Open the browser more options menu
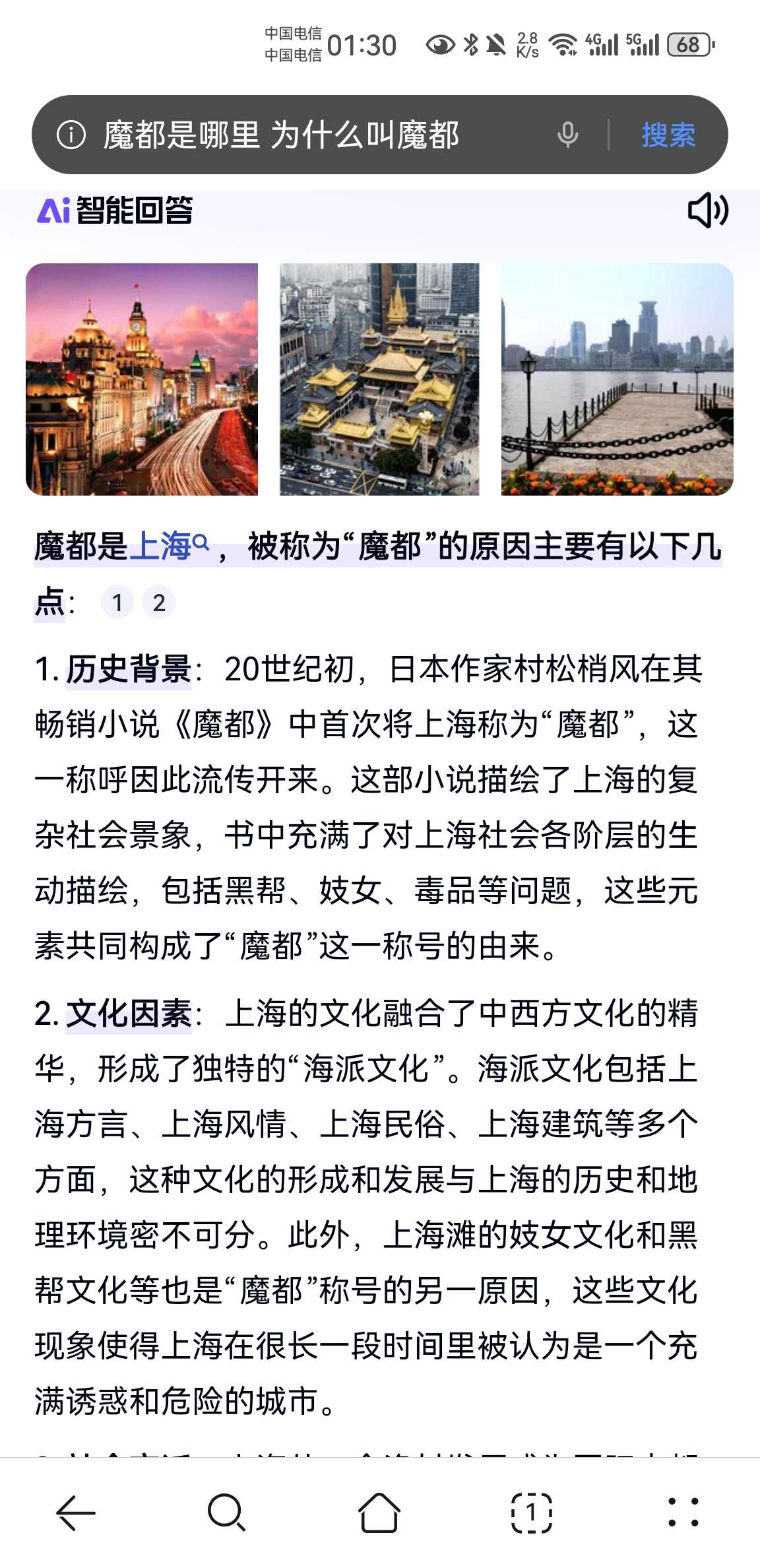Viewport: 760px width, 1568px height. tap(683, 1512)
